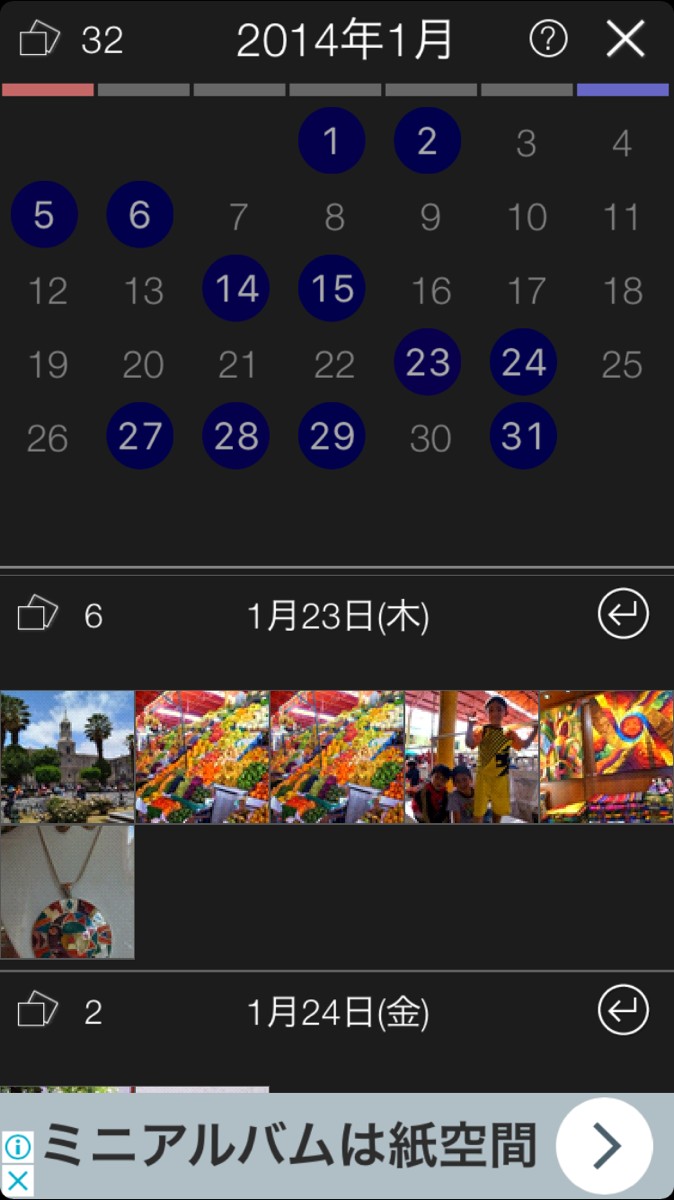The image size is (674, 1200).
Task: Close the calendar view
Action: (626, 40)
